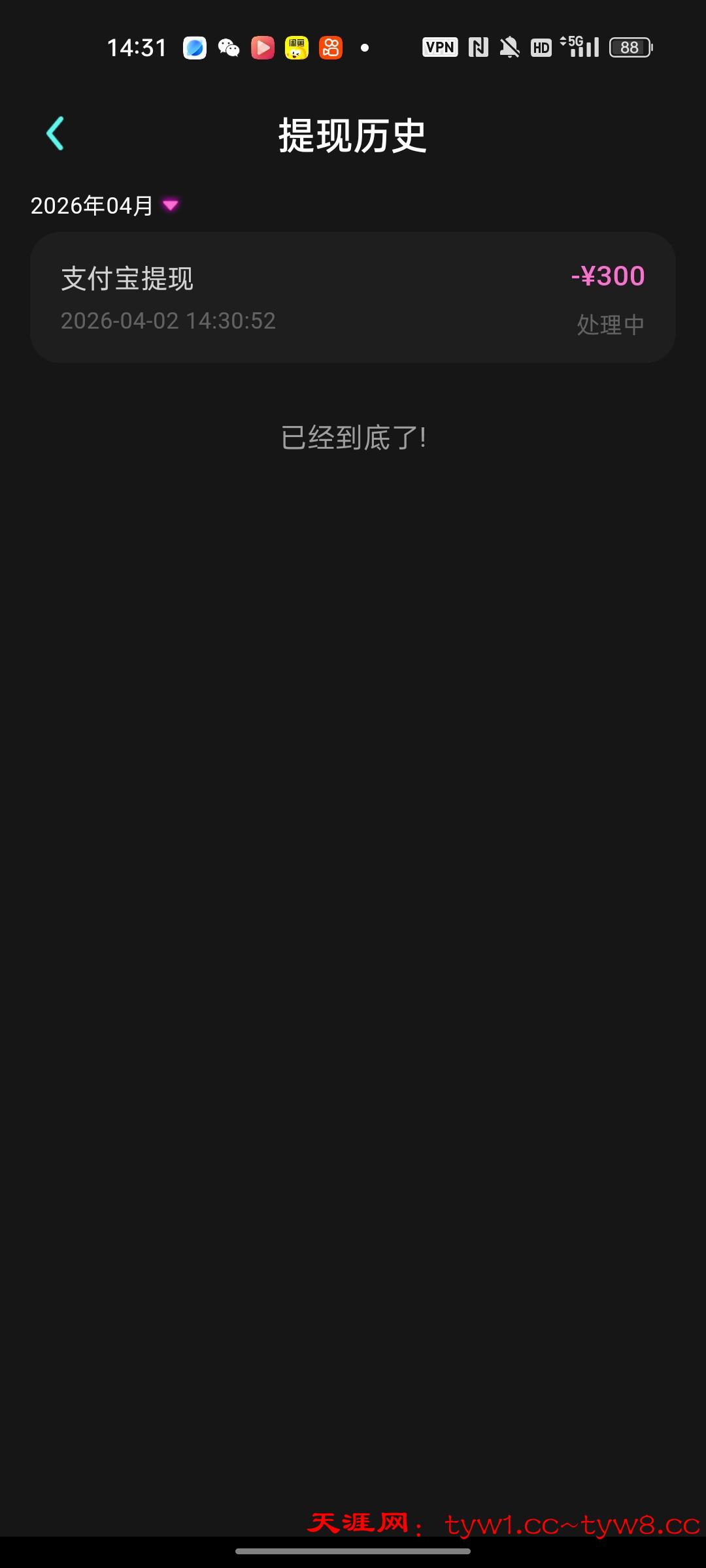Image resolution: width=706 pixels, height=1568 pixels.
Task: Tap the WeChat notification icon in status bar
Action: (x=227, y=48)
